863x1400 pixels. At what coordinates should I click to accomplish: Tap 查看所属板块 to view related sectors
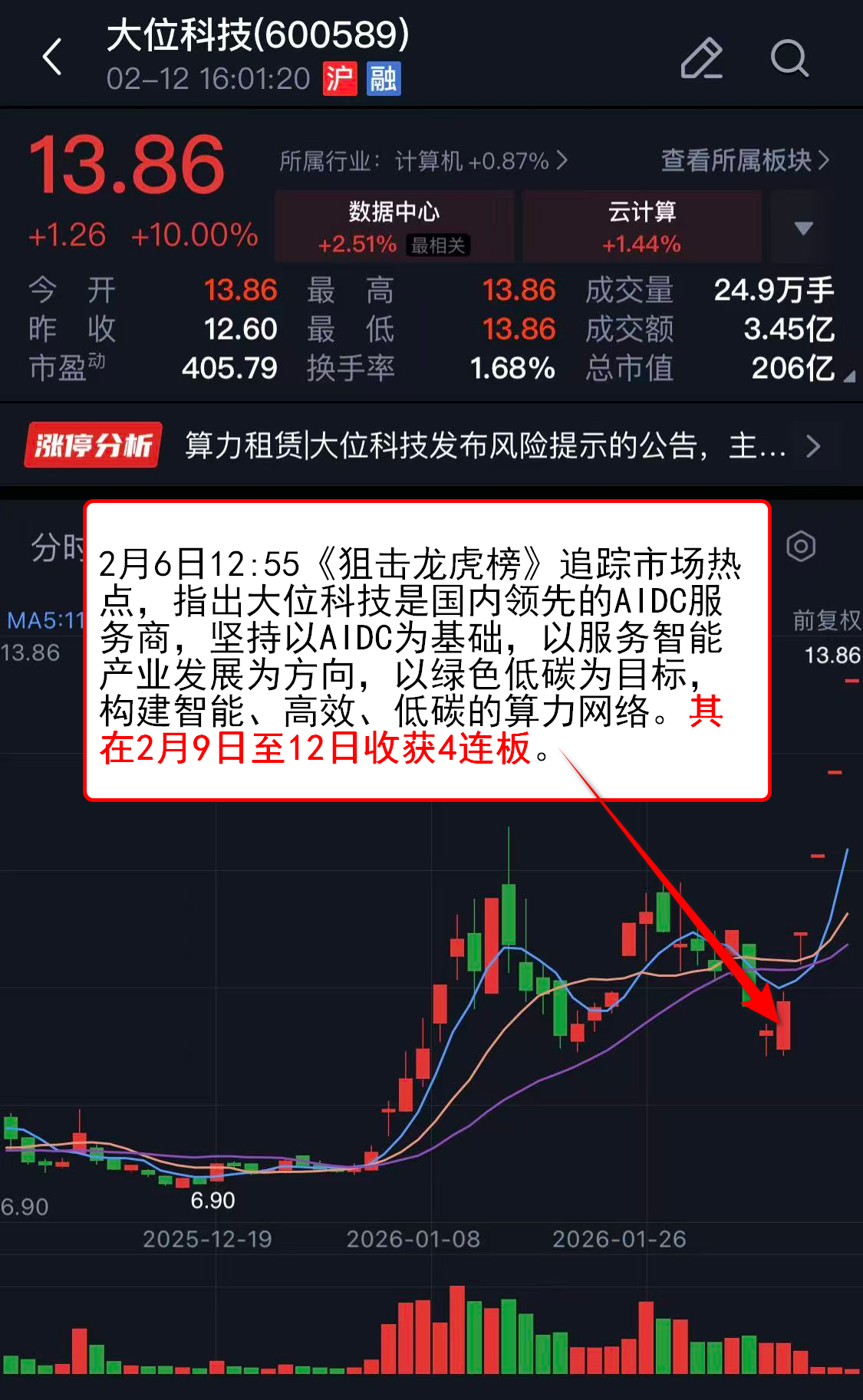pos(745,160)
